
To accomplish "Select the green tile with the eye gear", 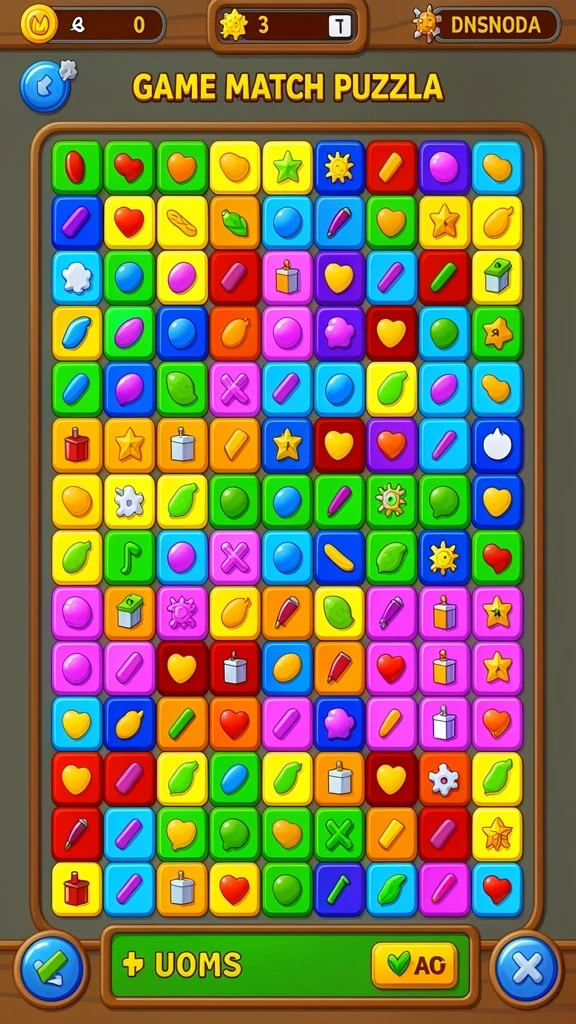I will point(391,501).
